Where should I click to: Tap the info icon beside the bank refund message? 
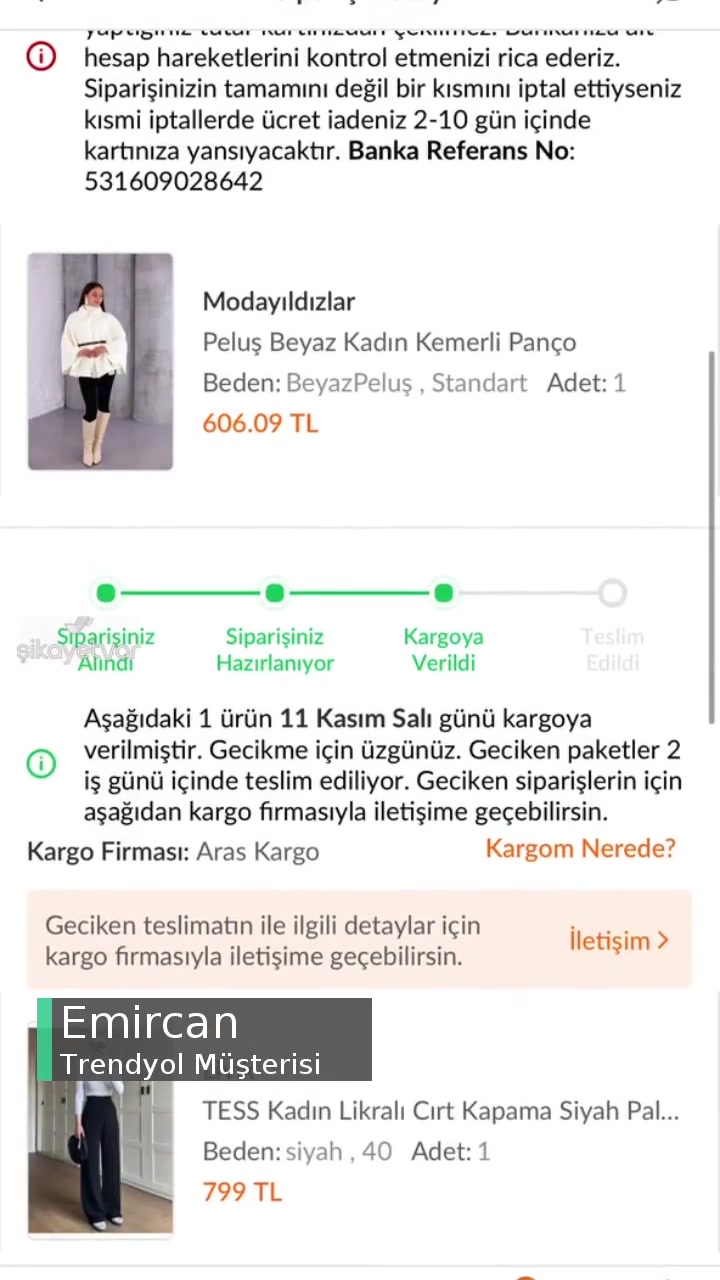pos(41,57)
